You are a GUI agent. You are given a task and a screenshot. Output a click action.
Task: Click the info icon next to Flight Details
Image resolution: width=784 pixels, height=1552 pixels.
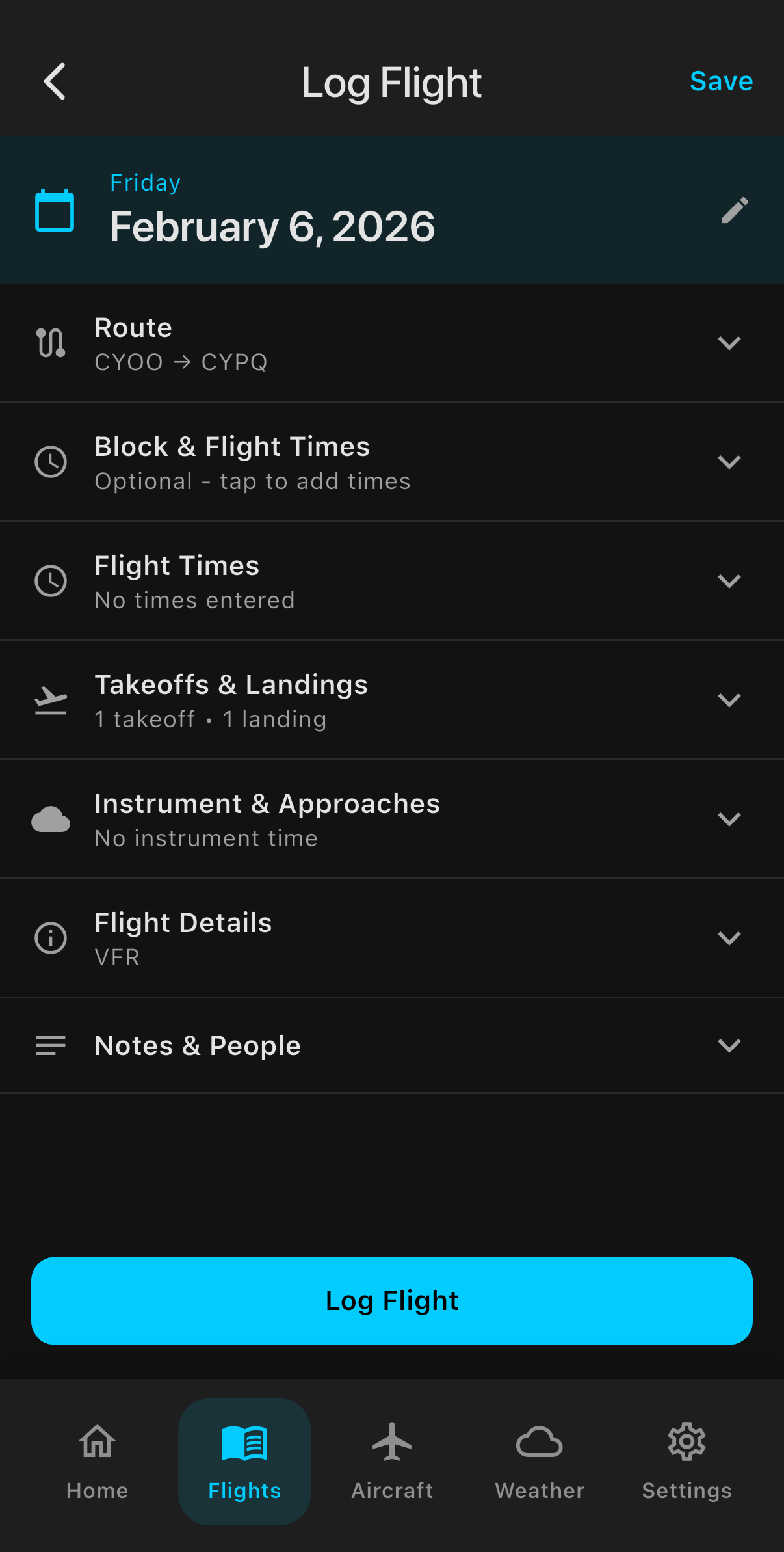click(x=51, y=937)
